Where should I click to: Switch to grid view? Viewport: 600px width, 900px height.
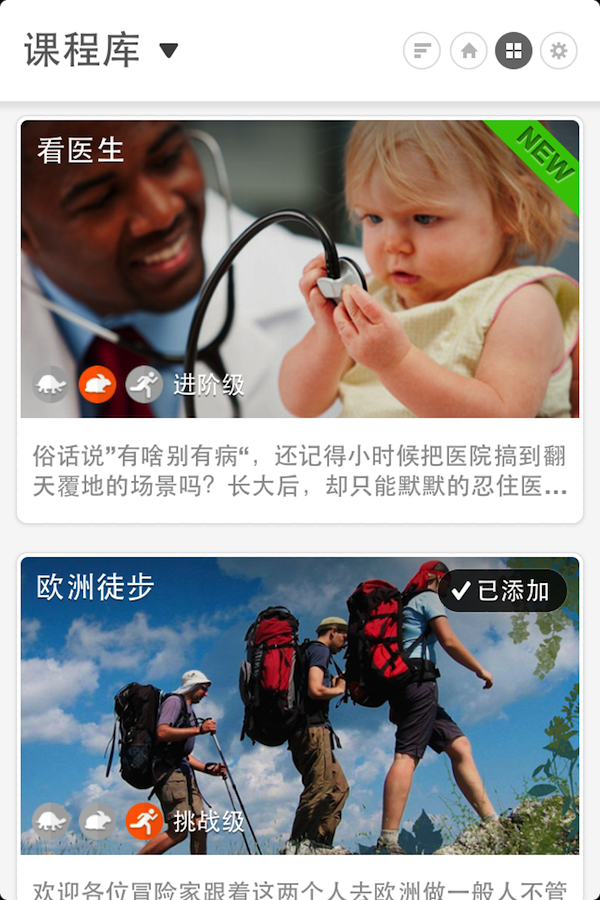(513, 51)
